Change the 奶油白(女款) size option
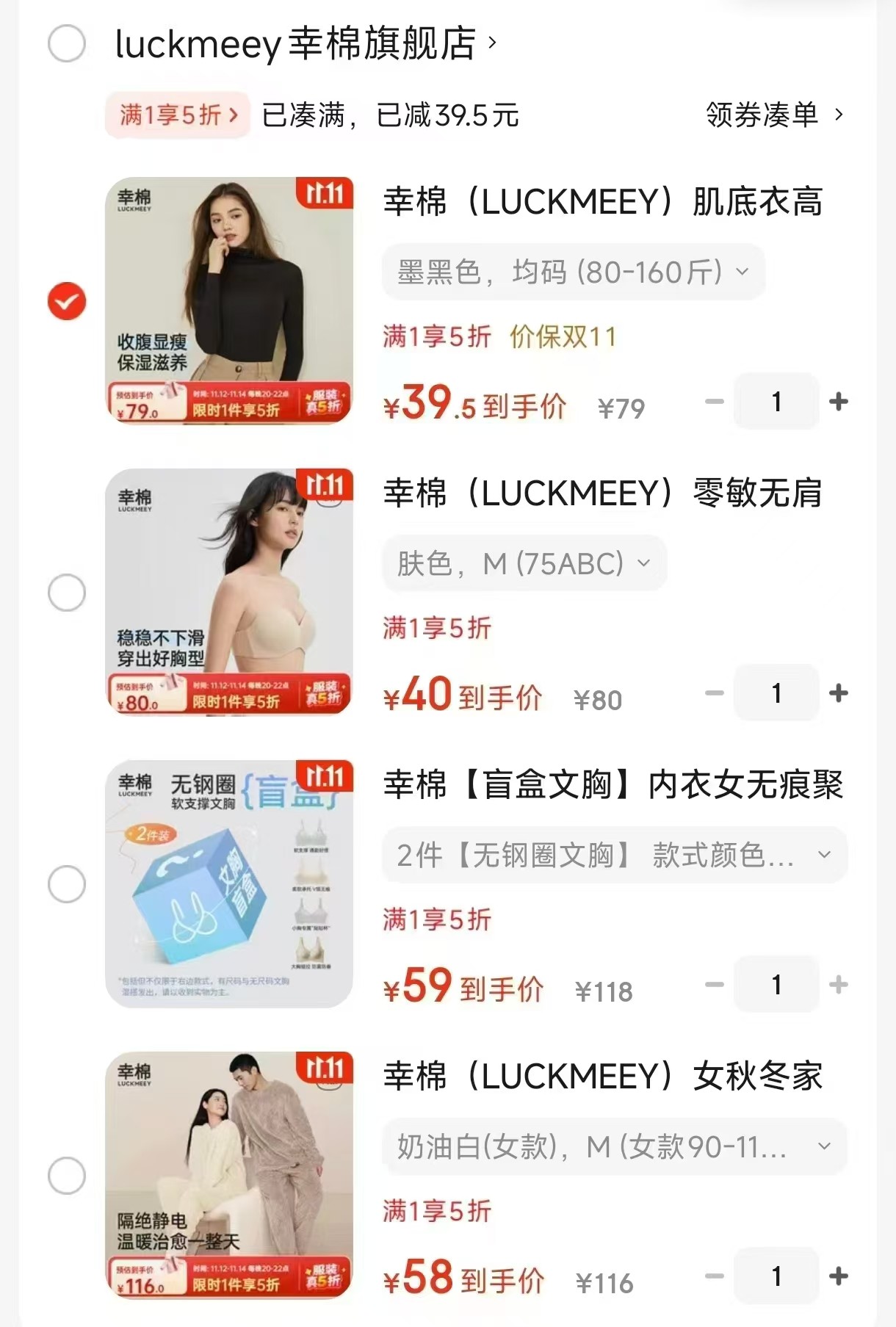Screen dimensions: 896x1327 click(614, 1146)
